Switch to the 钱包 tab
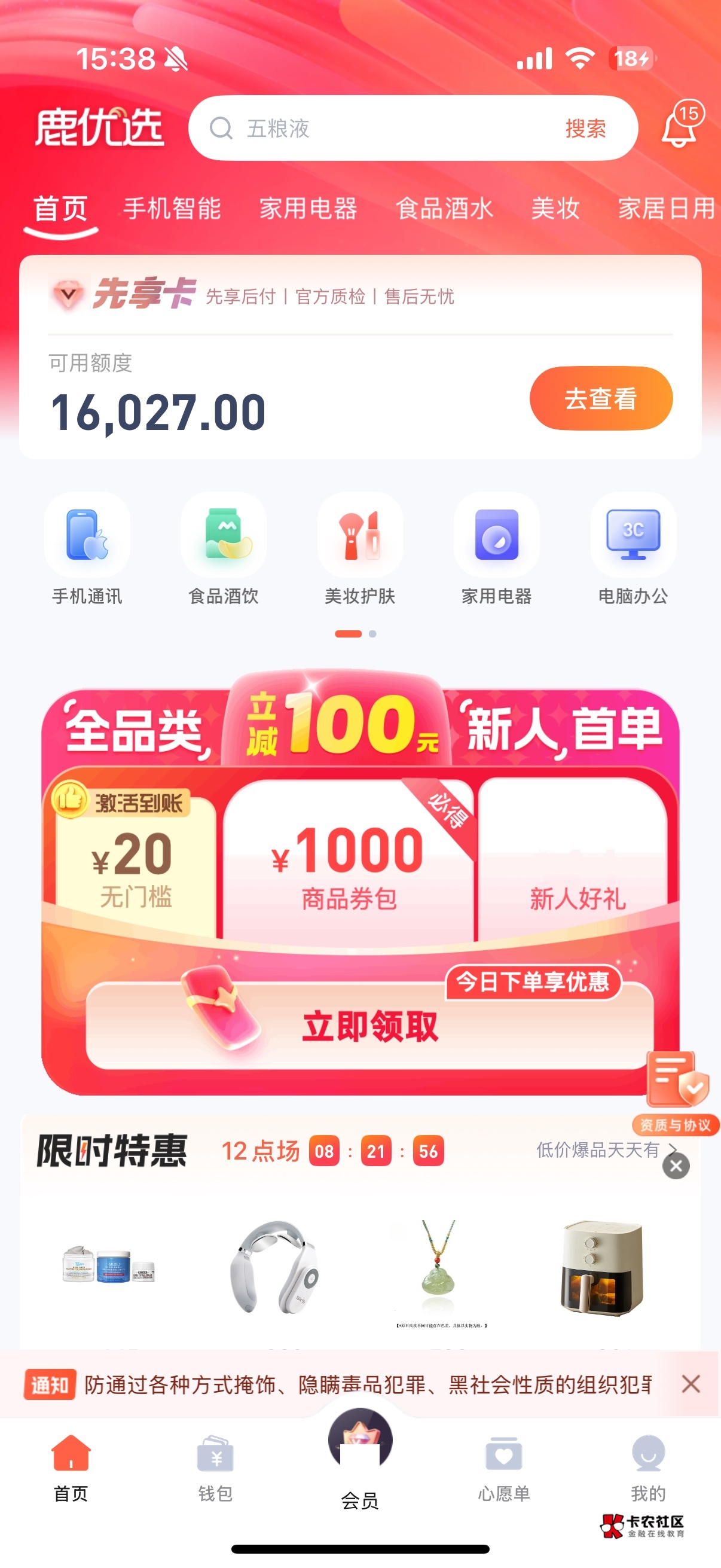The width and height of the screenshot is (721, 1568). tap(215, 1468)
